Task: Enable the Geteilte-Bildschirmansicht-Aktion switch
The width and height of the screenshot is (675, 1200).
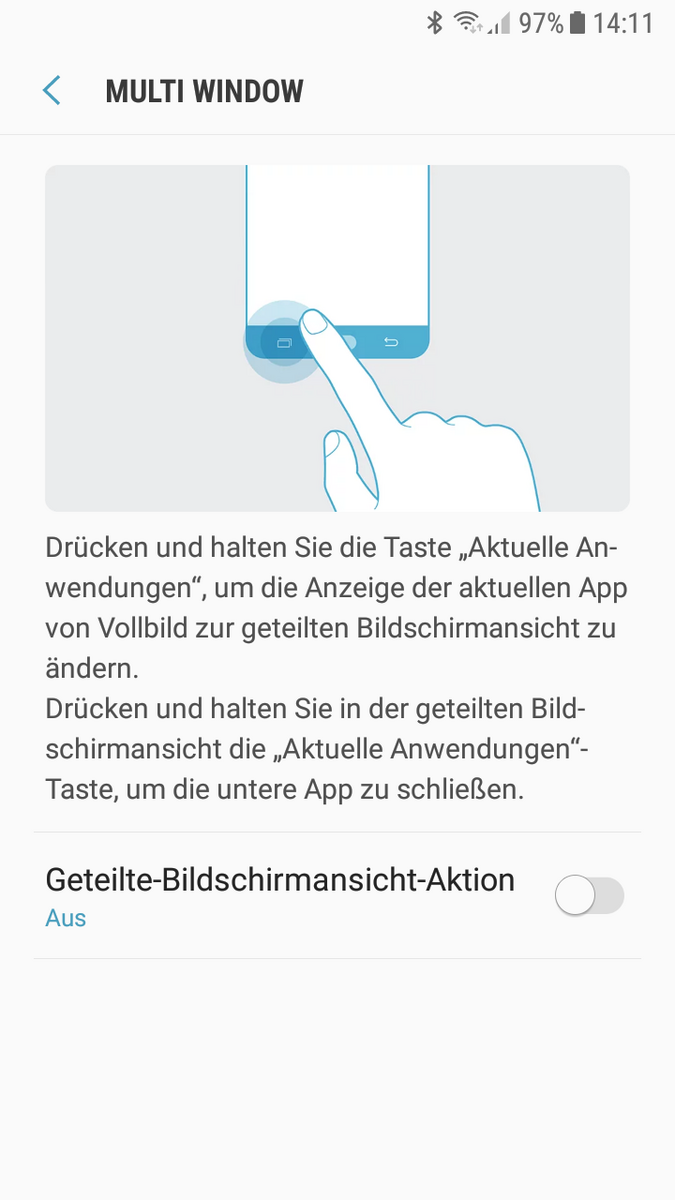Action: click(589, 896)
